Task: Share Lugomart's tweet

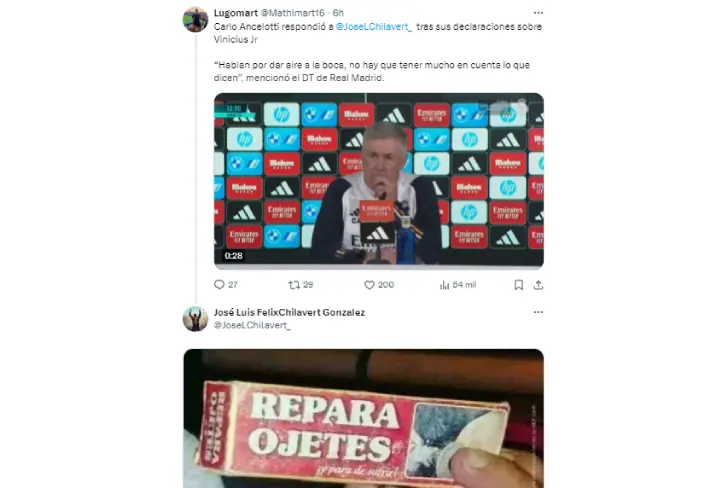Action: click(538, 285)
